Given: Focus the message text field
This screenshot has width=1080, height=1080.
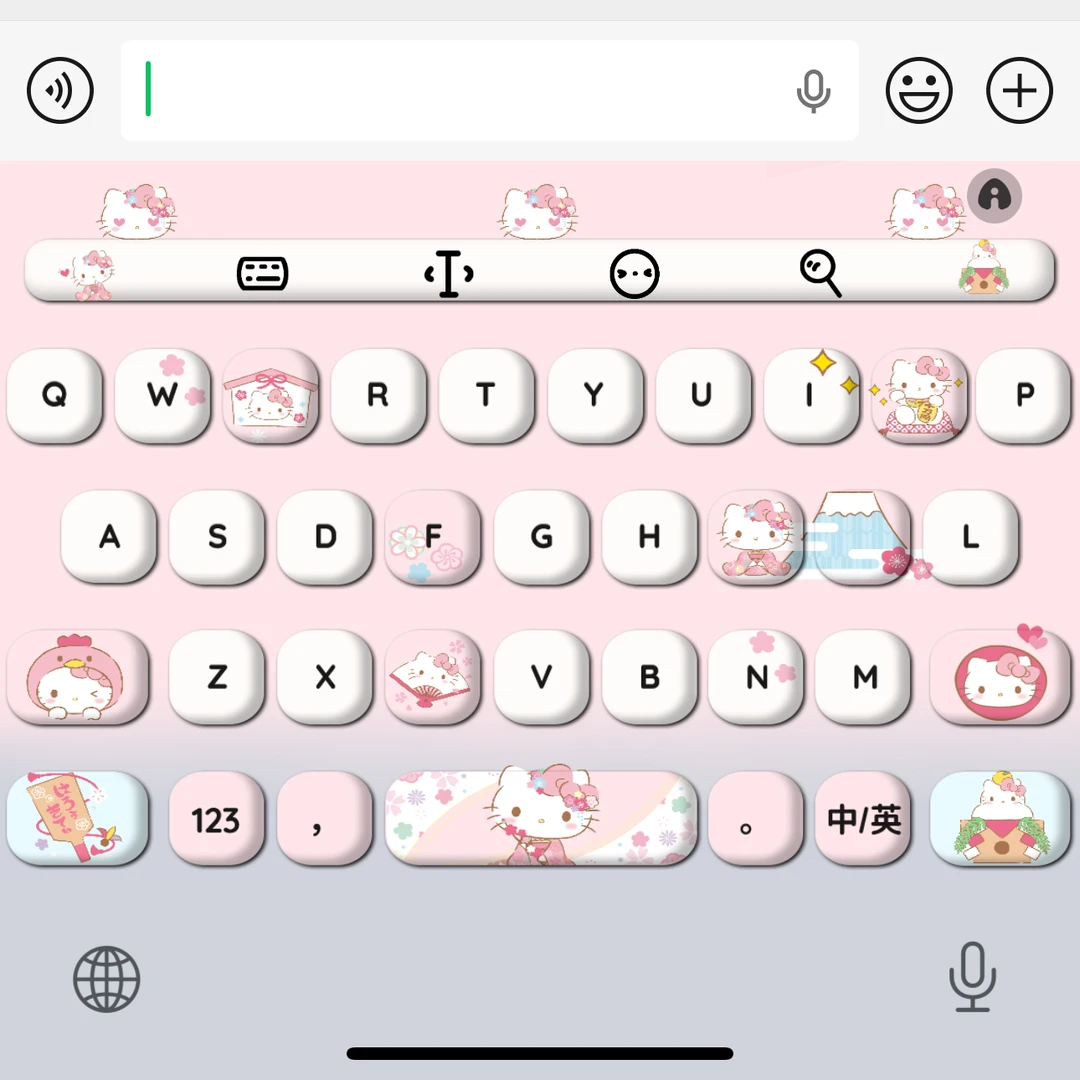Looking at the screenshot, I should (x=460, y=91).
